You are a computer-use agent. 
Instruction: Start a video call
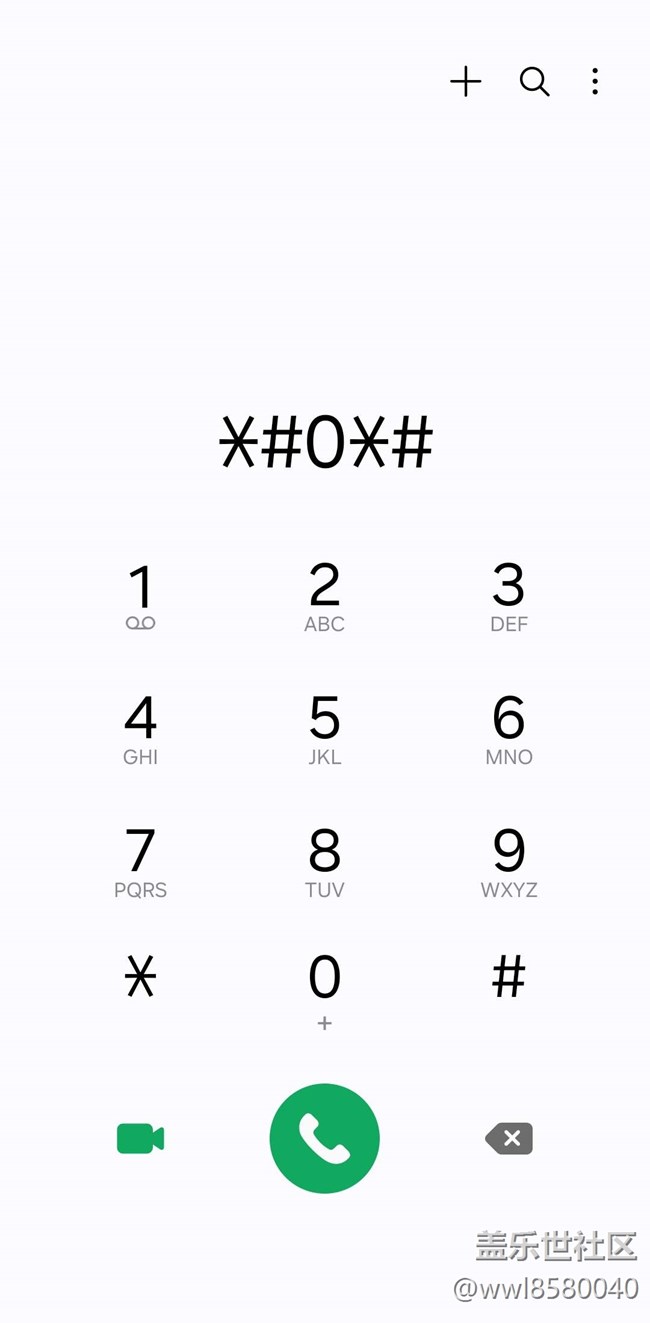coord(141,1139)
